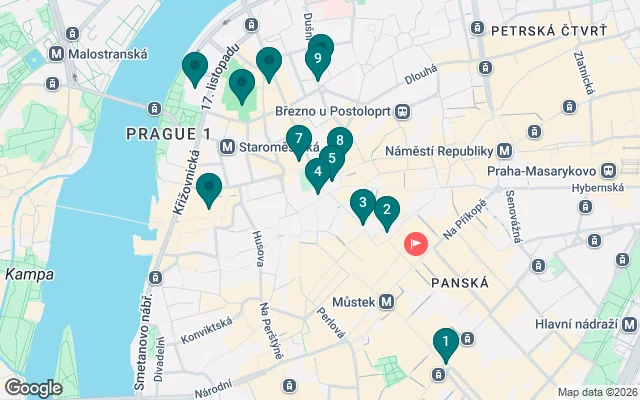Select map pin number 1
This screenshot has width=640, height=400.
(x=445, y=344)
